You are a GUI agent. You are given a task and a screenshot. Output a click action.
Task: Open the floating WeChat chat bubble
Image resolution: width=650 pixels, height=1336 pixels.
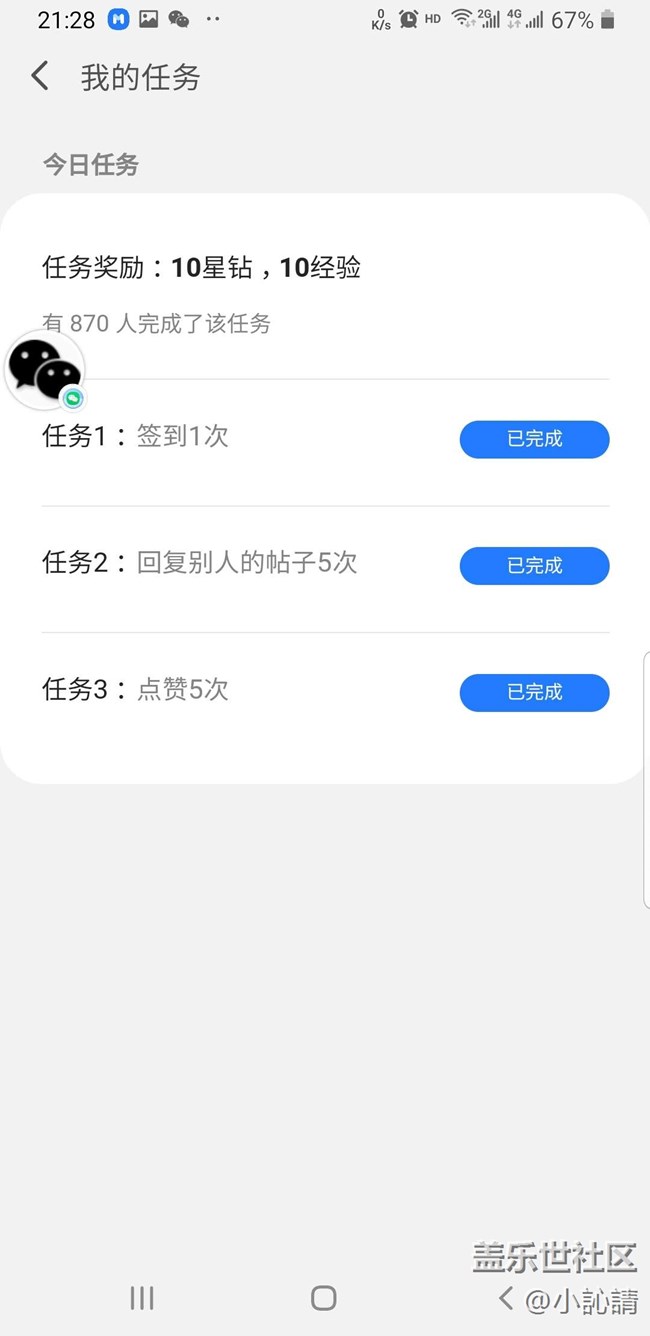coord(44,370)
